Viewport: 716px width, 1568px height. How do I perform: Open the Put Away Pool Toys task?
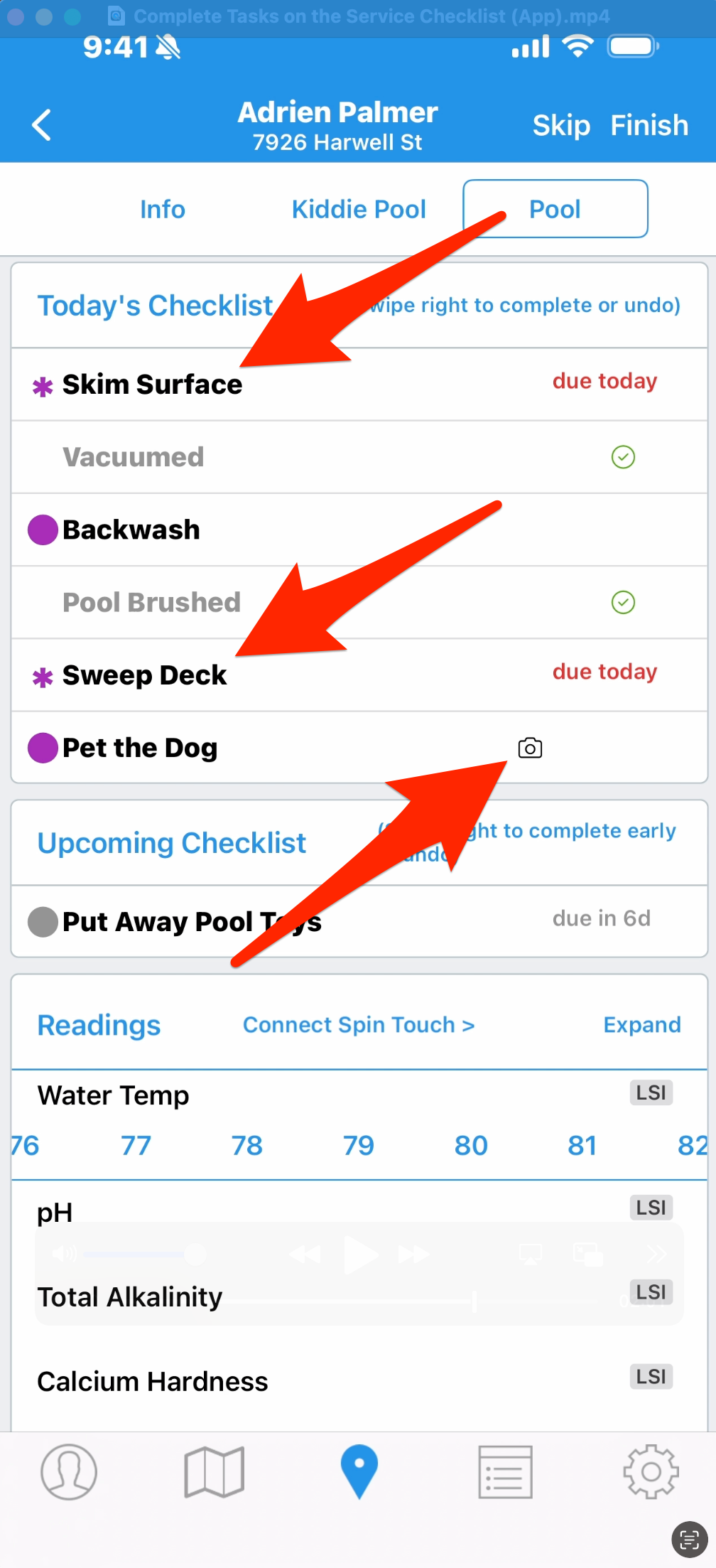tap(192, 922)
